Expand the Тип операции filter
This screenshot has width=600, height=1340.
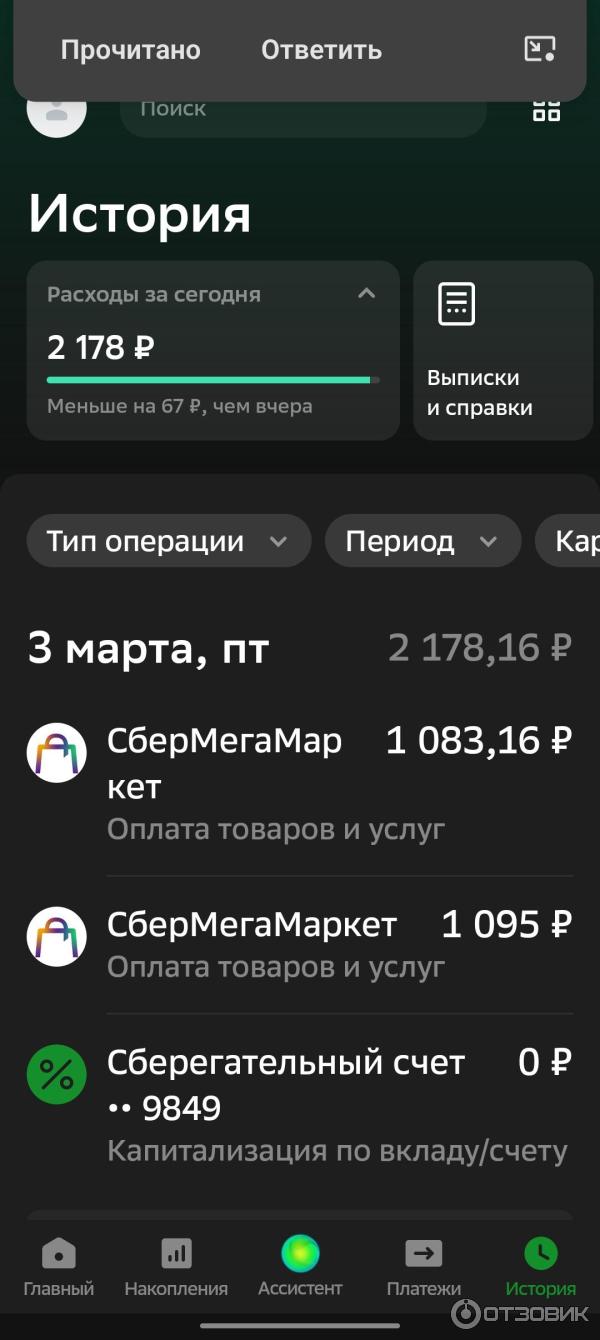point(168,541)
